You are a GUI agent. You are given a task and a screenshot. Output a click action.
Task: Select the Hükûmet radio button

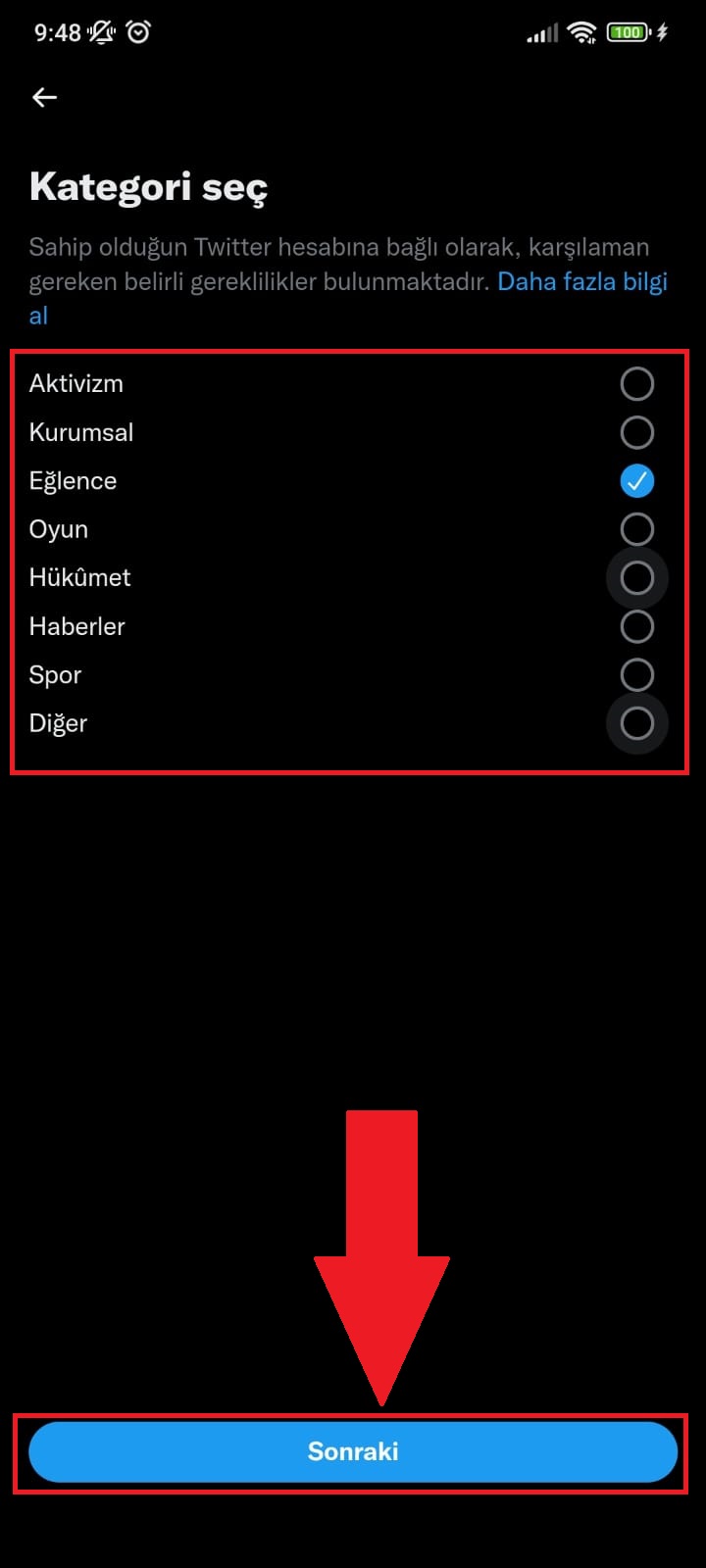(x=636, y=578)
